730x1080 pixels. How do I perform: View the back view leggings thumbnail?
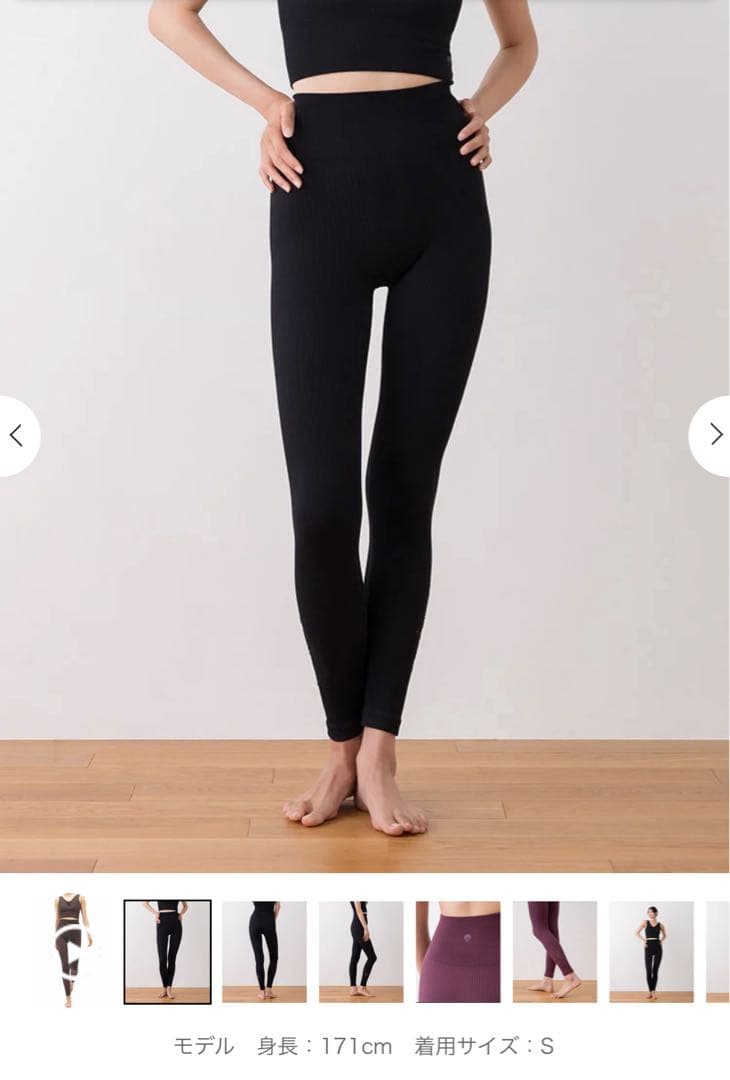[x=264, y=951]
